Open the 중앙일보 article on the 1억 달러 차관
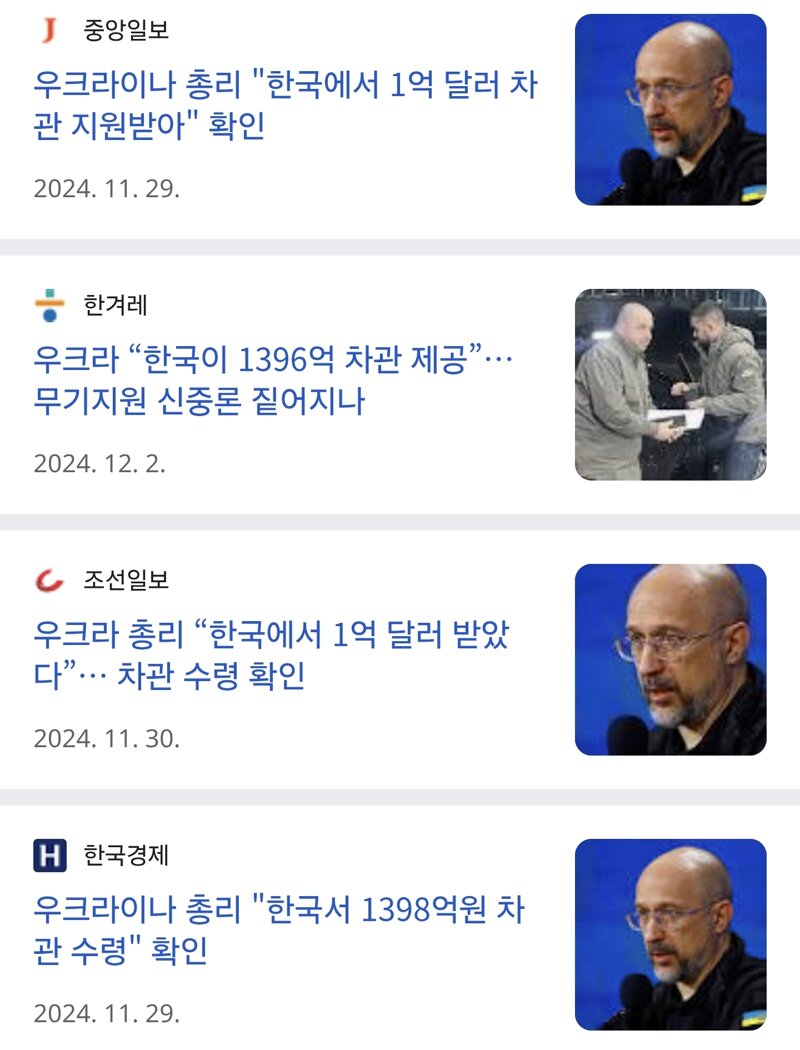Screen dimensions: 800x1050 point(285,106)
